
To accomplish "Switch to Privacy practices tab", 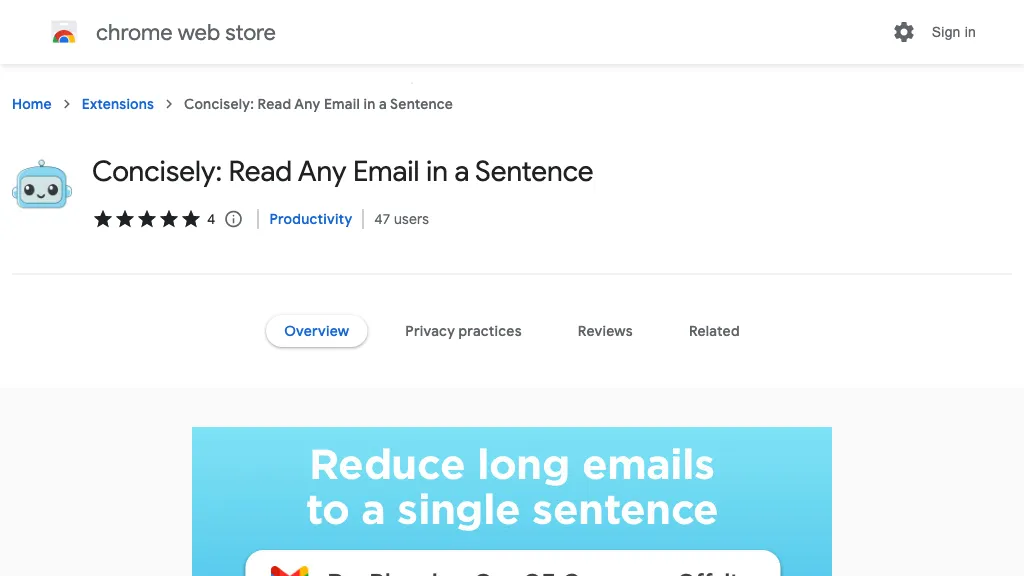I will pos(463,331).
